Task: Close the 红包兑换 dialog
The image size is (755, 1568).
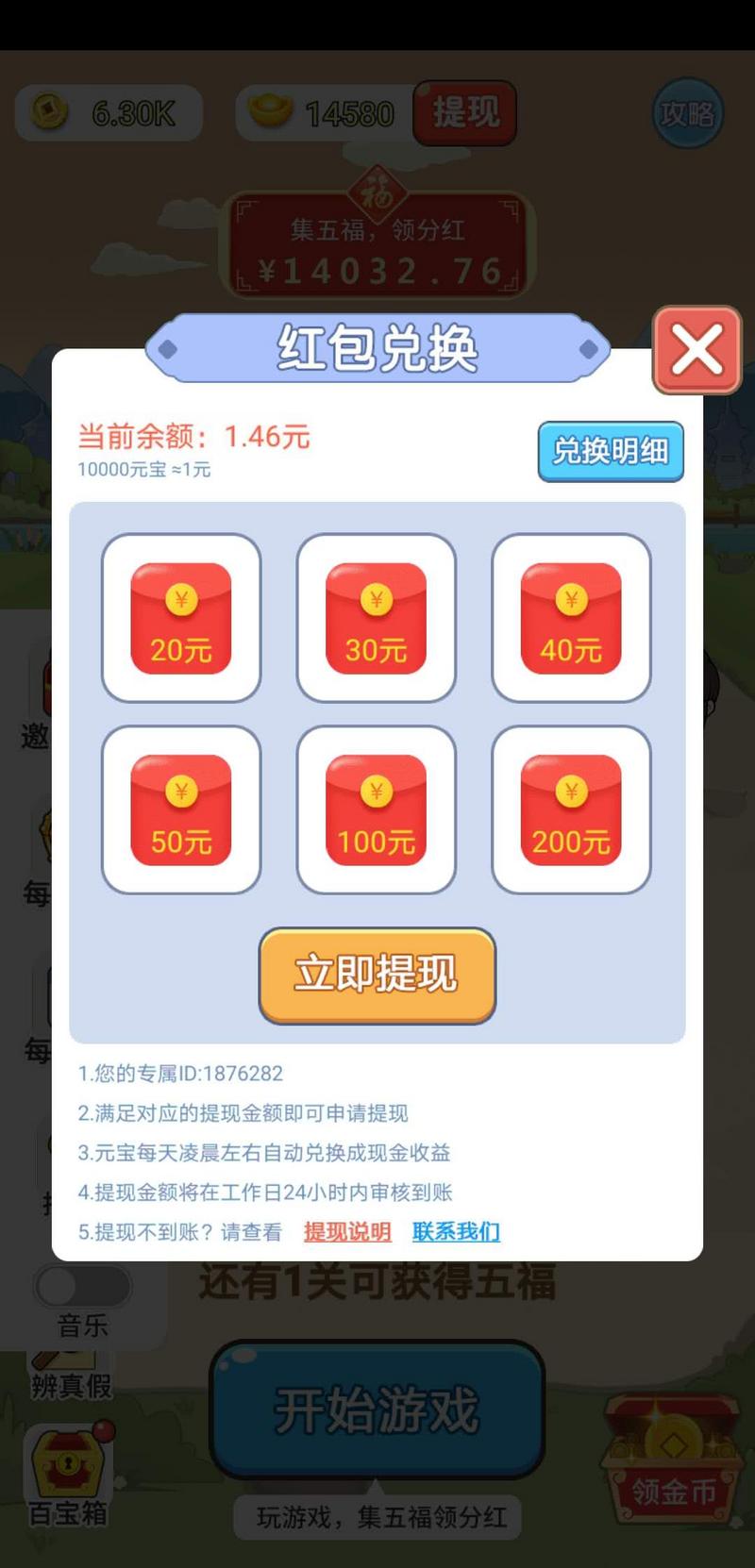Action: pyautogui.click(x=697, y=350)
